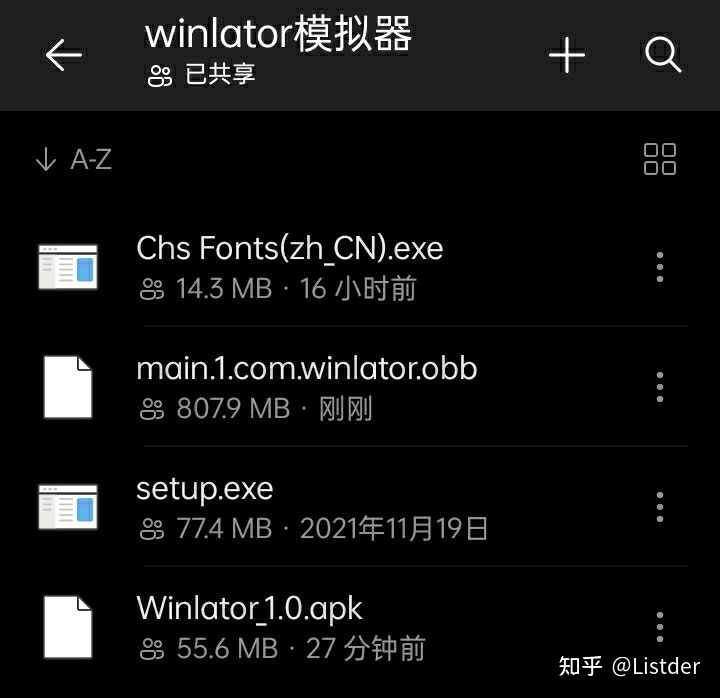Add a new item with the plus icon
The height and width of the screenshot is (698, 720).
tap(567, 56)
